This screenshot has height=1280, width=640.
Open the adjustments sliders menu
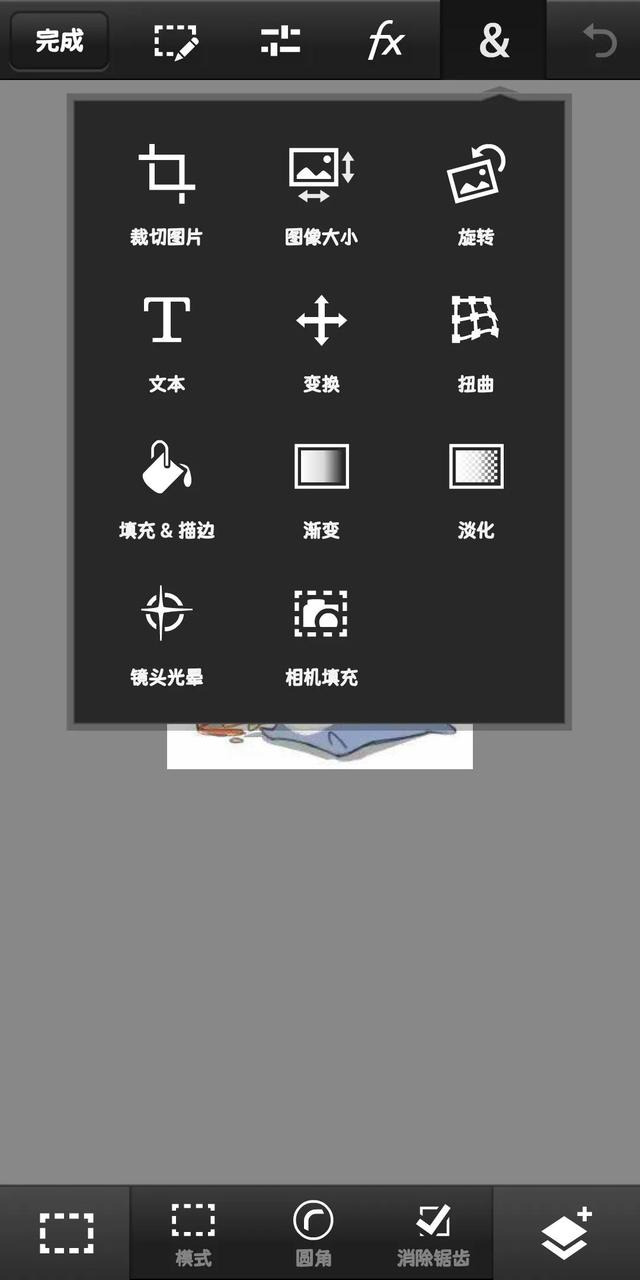[280, 41]
